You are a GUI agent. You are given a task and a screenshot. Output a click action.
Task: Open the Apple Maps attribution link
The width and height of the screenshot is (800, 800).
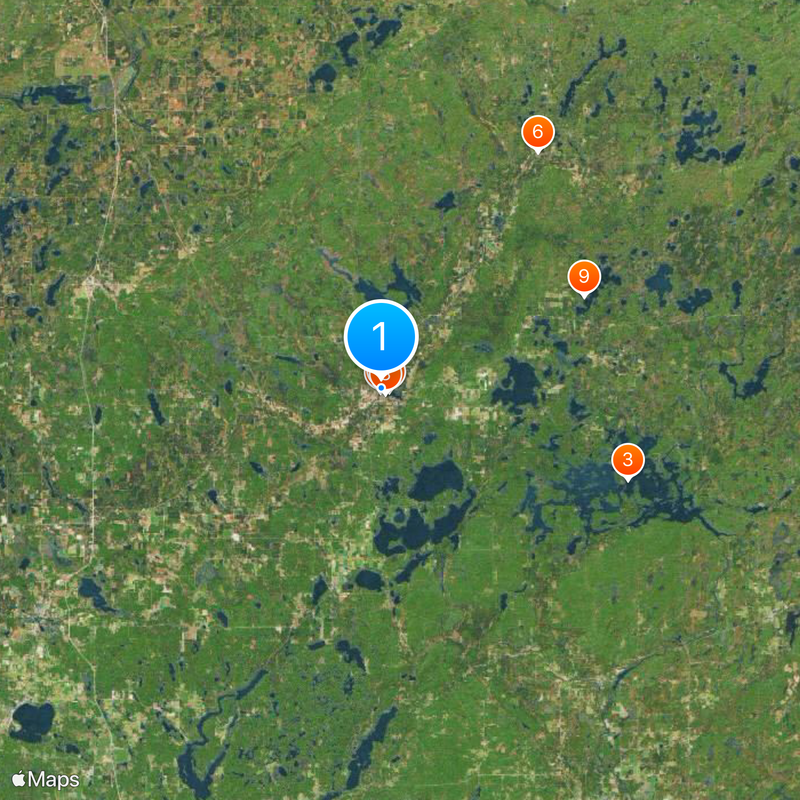(x=46, y=779)
